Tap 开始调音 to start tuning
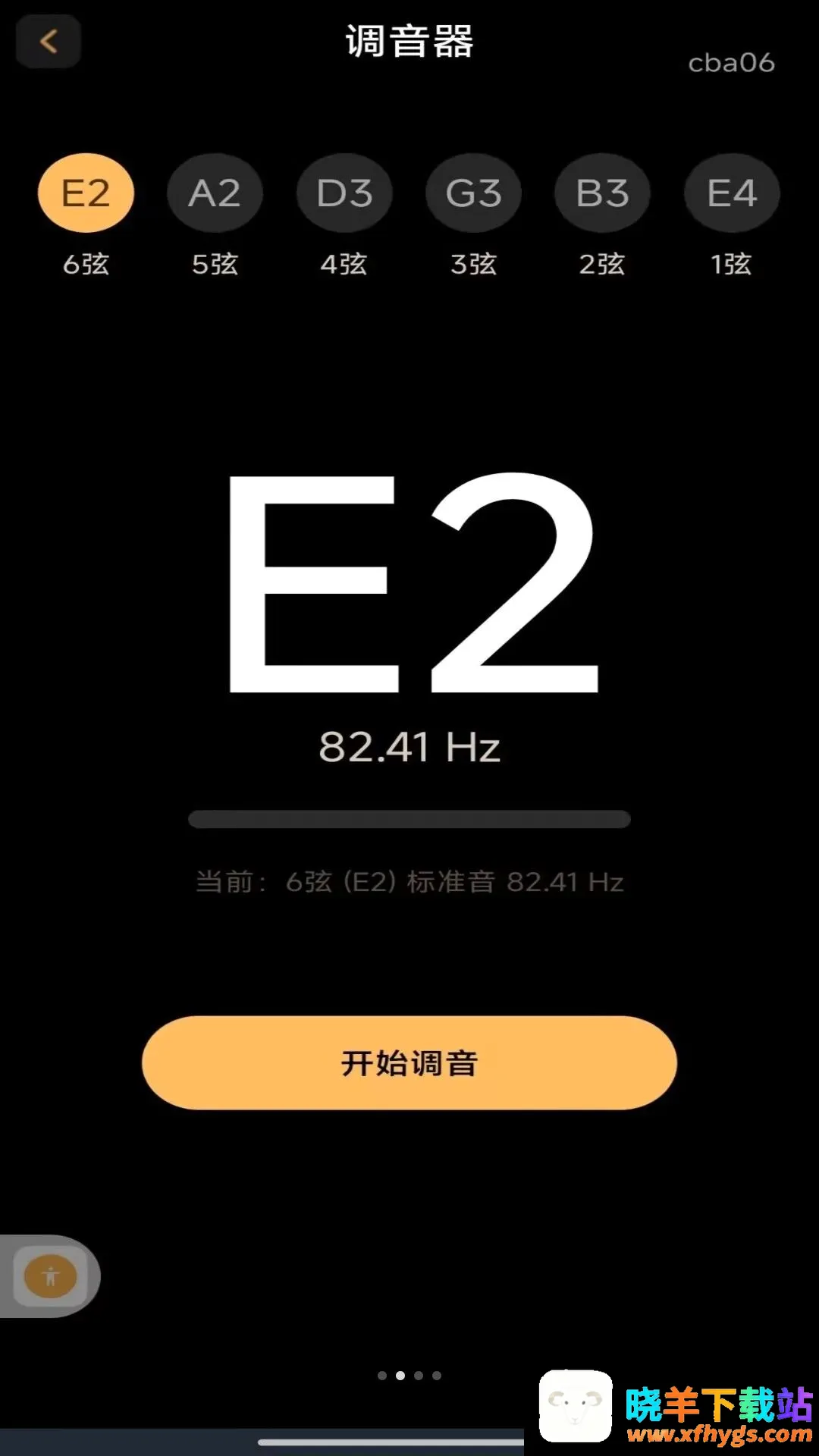 coord(409,1063)
